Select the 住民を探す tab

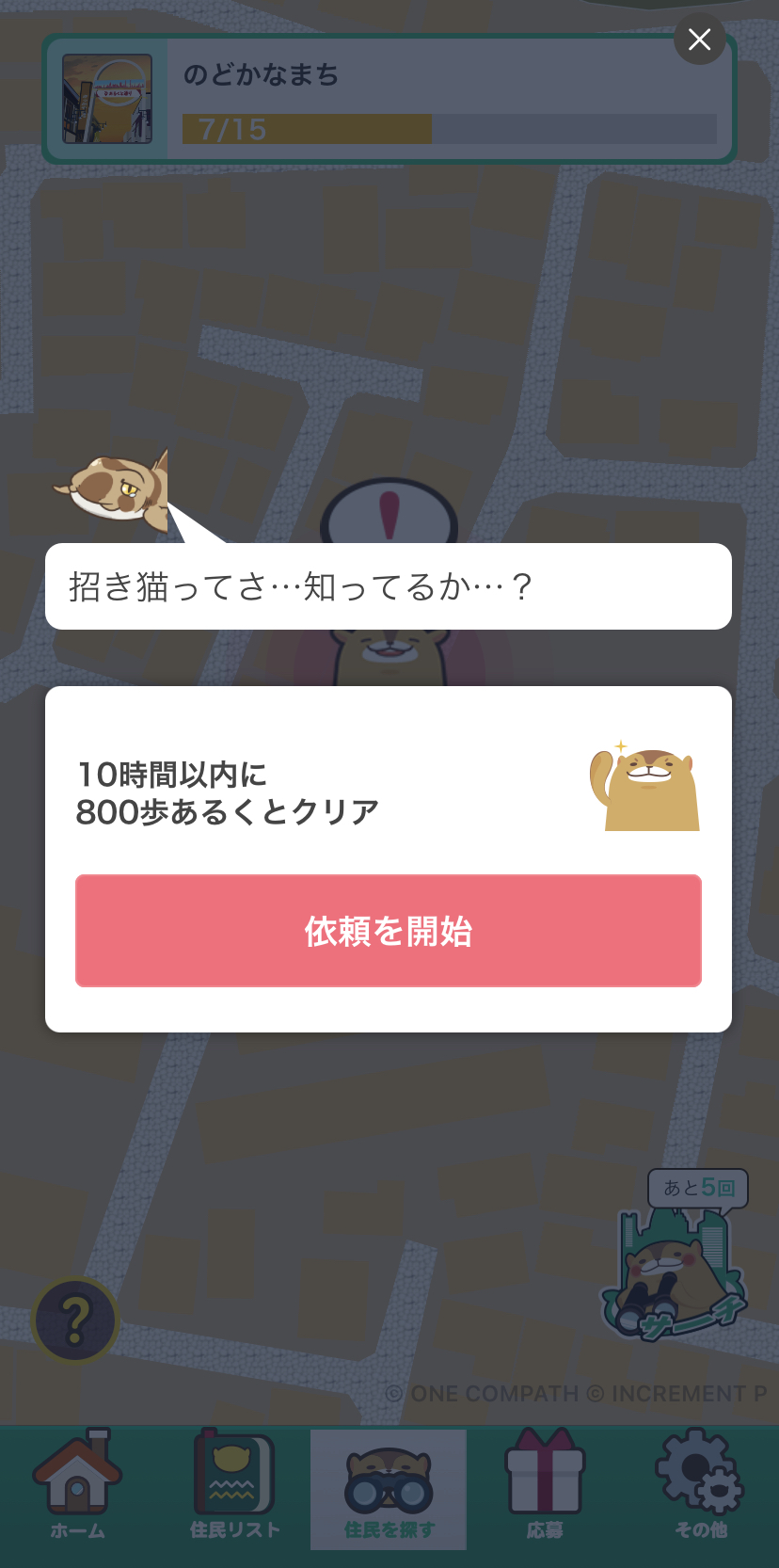point(389,1488)
